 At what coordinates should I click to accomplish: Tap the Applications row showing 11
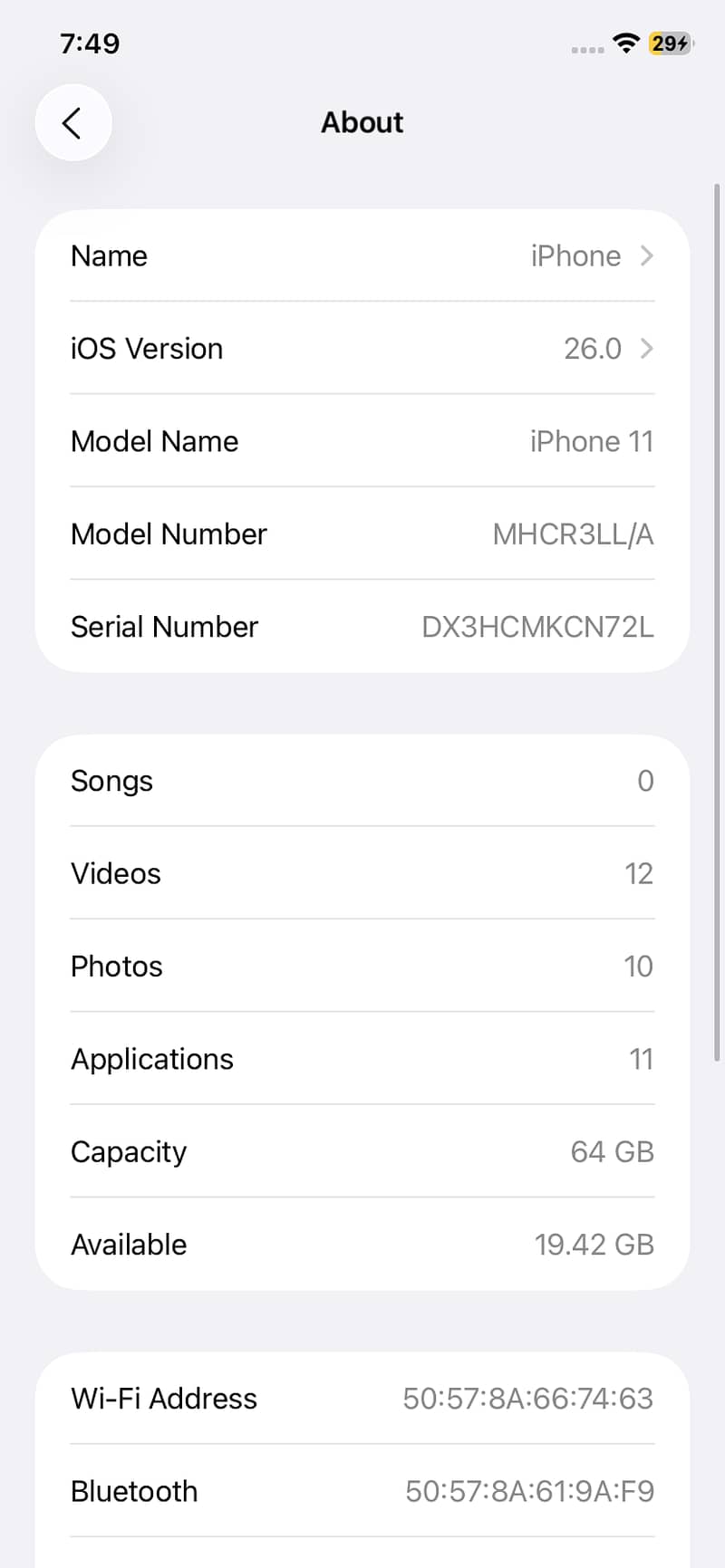click(x=362, y=1059)
